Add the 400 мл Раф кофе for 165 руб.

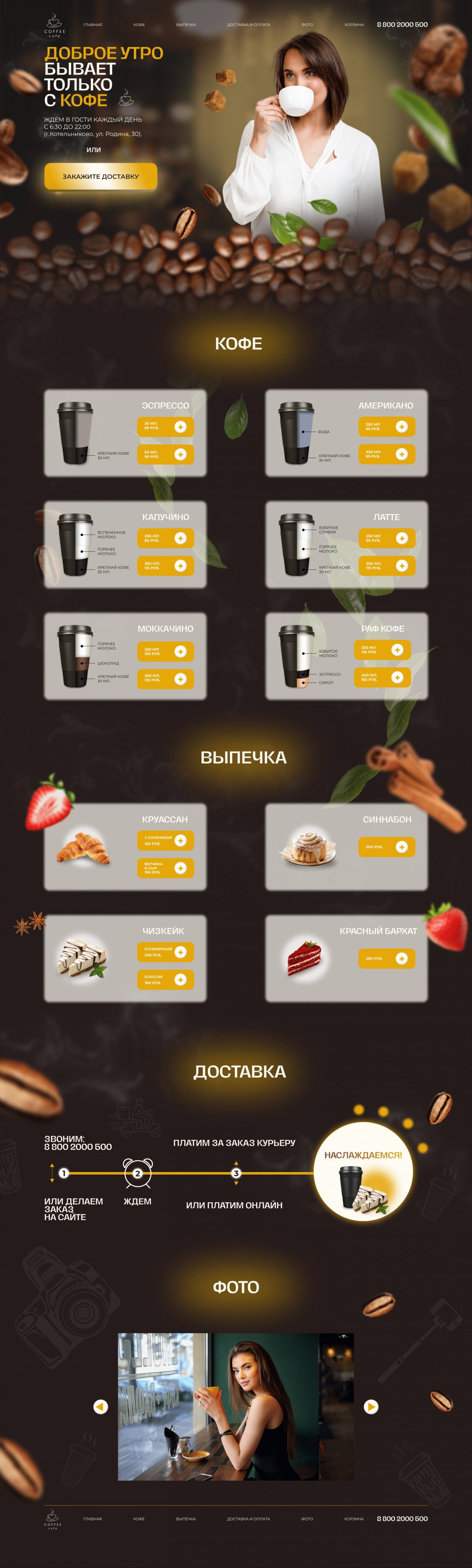tap(397, 677)
